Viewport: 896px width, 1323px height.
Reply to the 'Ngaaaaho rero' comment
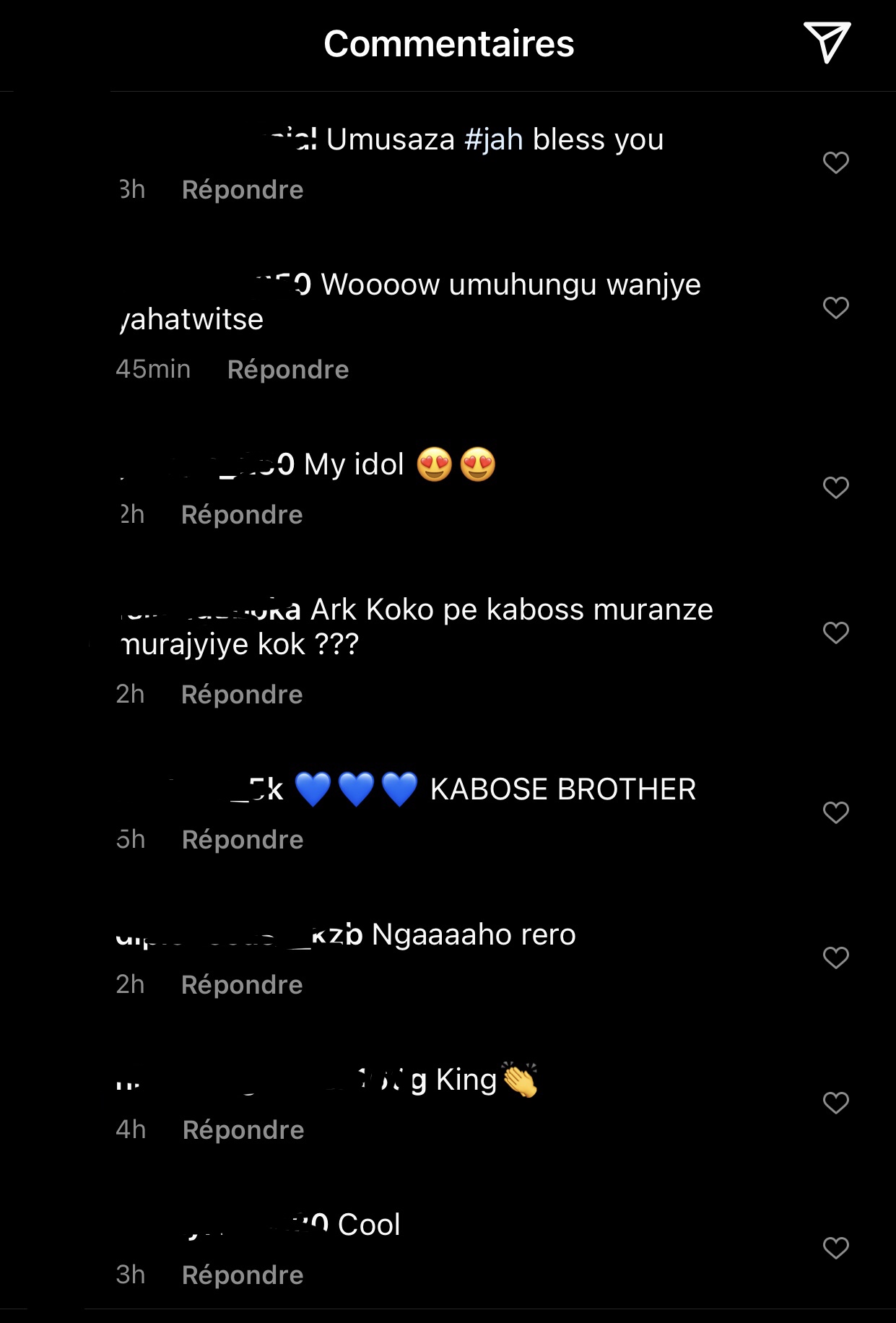pyautogui.click(x=242, y=985)
